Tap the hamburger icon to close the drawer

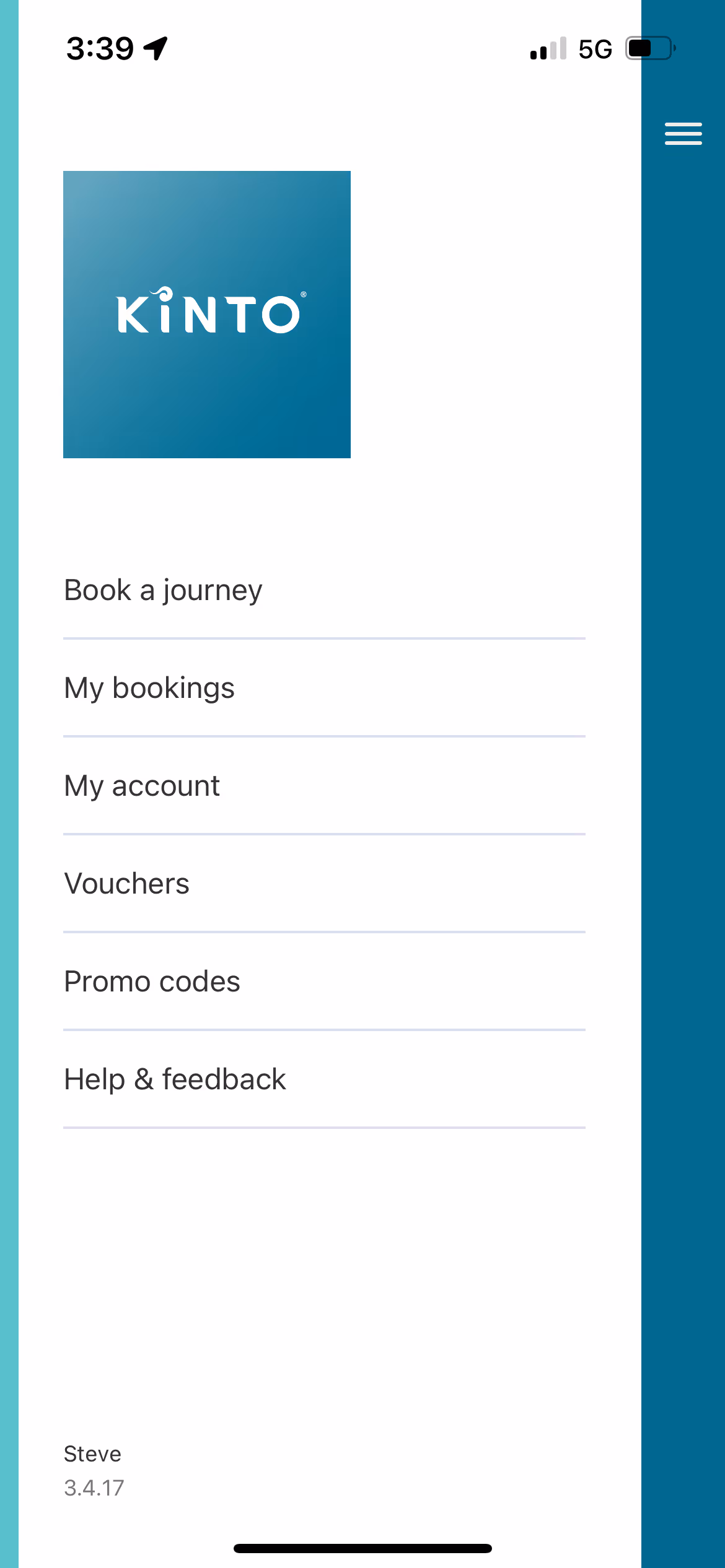pos(683,133)
